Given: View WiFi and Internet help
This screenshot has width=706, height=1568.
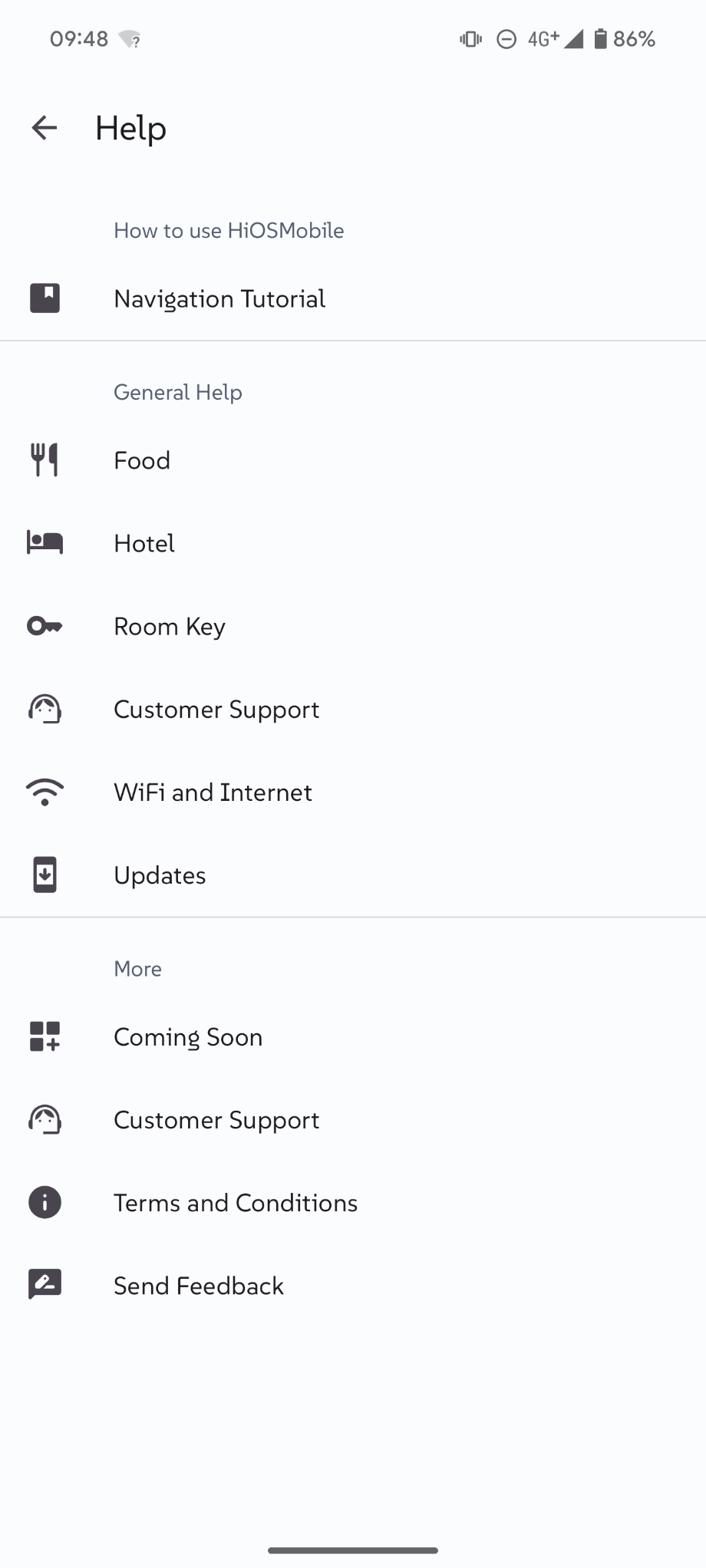Looking at the screenshot, I should click(353, 792).
